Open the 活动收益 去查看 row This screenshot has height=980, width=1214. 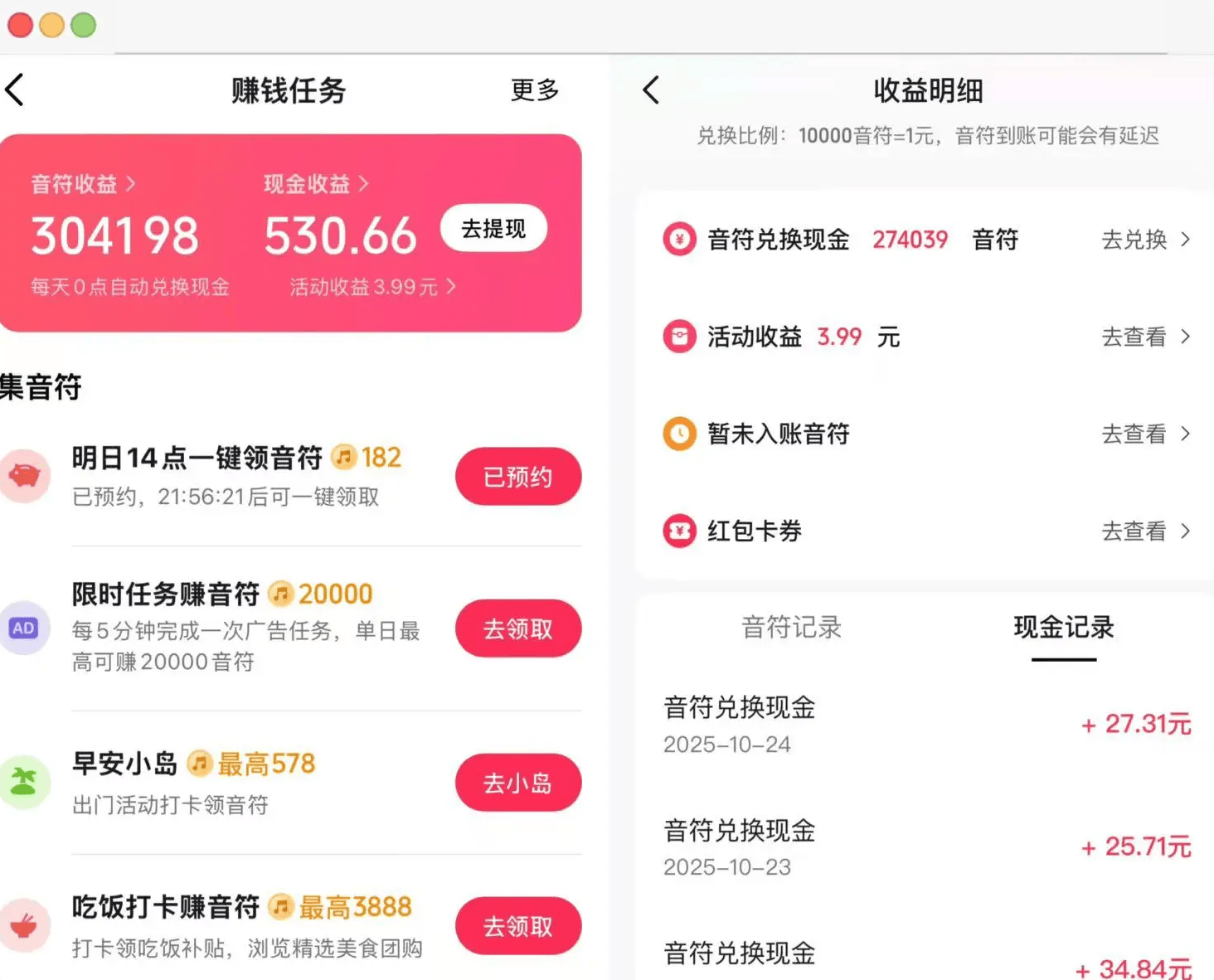pyautogui.click(x=1144, y=337)
